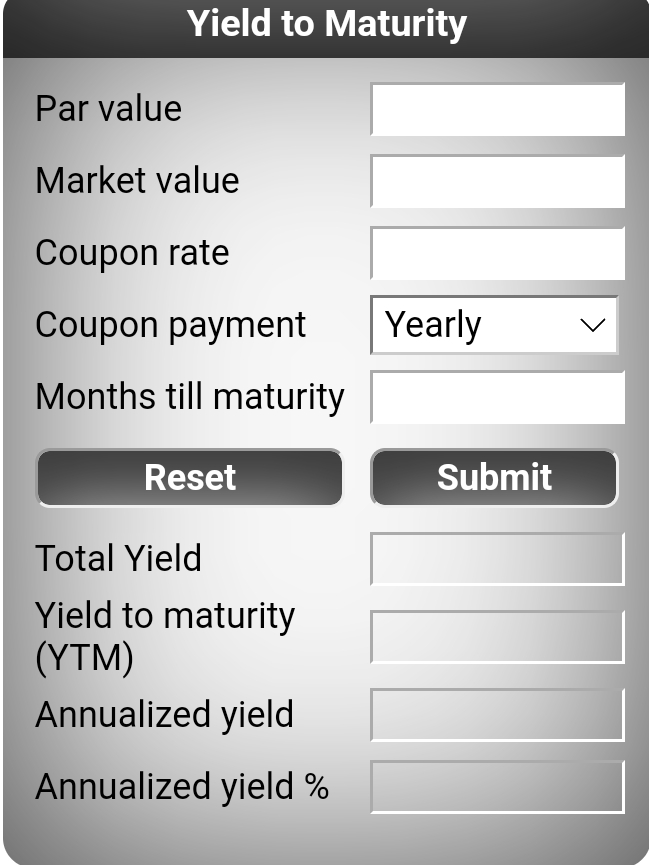Focus the Market value field
This screenshot has height=865, width=649.
pos(497,181)
